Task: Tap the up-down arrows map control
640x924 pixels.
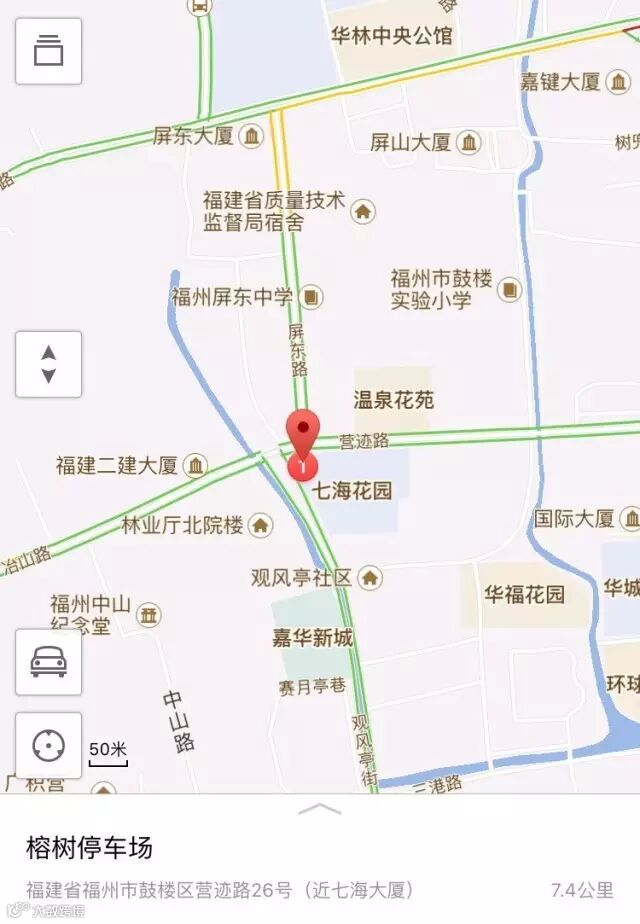Action: point(48,364)
